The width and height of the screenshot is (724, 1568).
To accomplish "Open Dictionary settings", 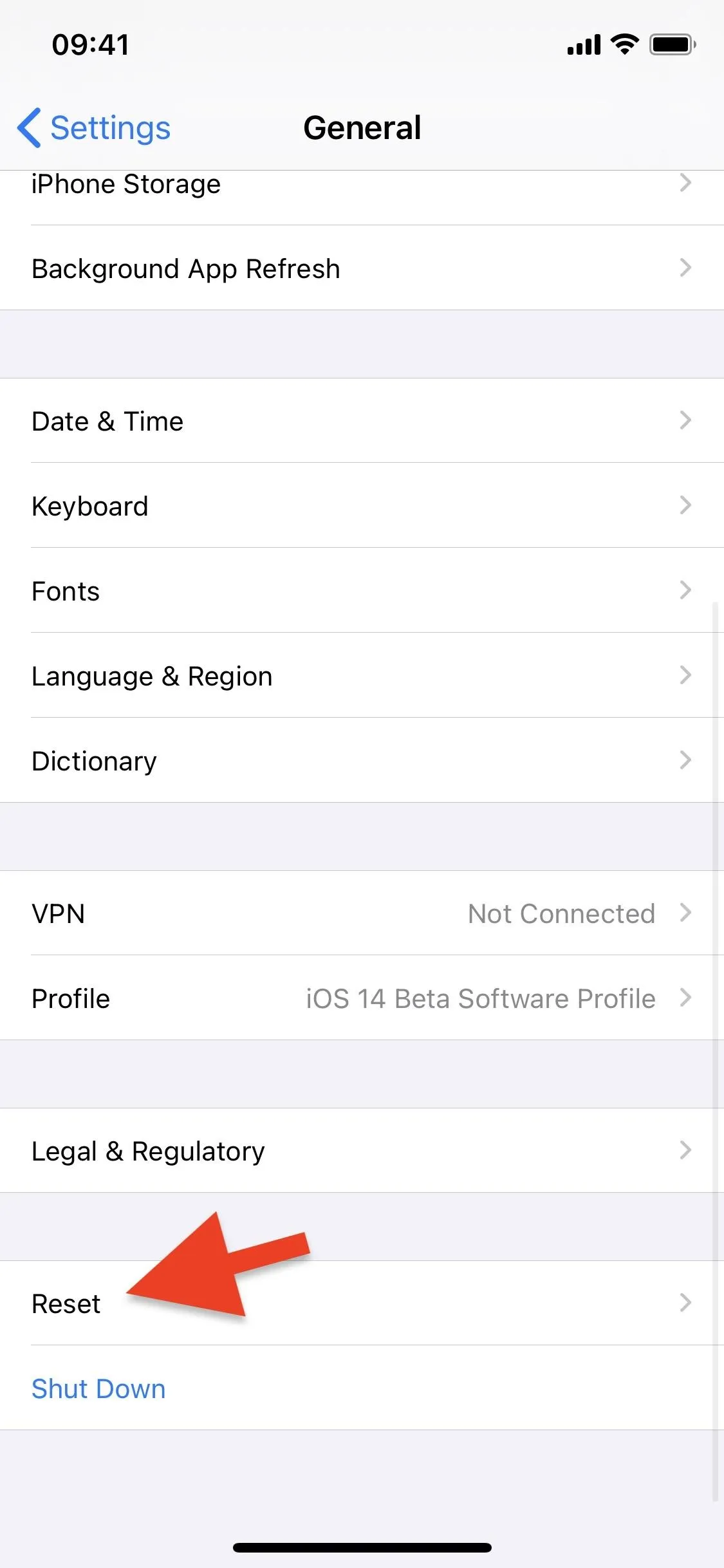I will point(362,760).
